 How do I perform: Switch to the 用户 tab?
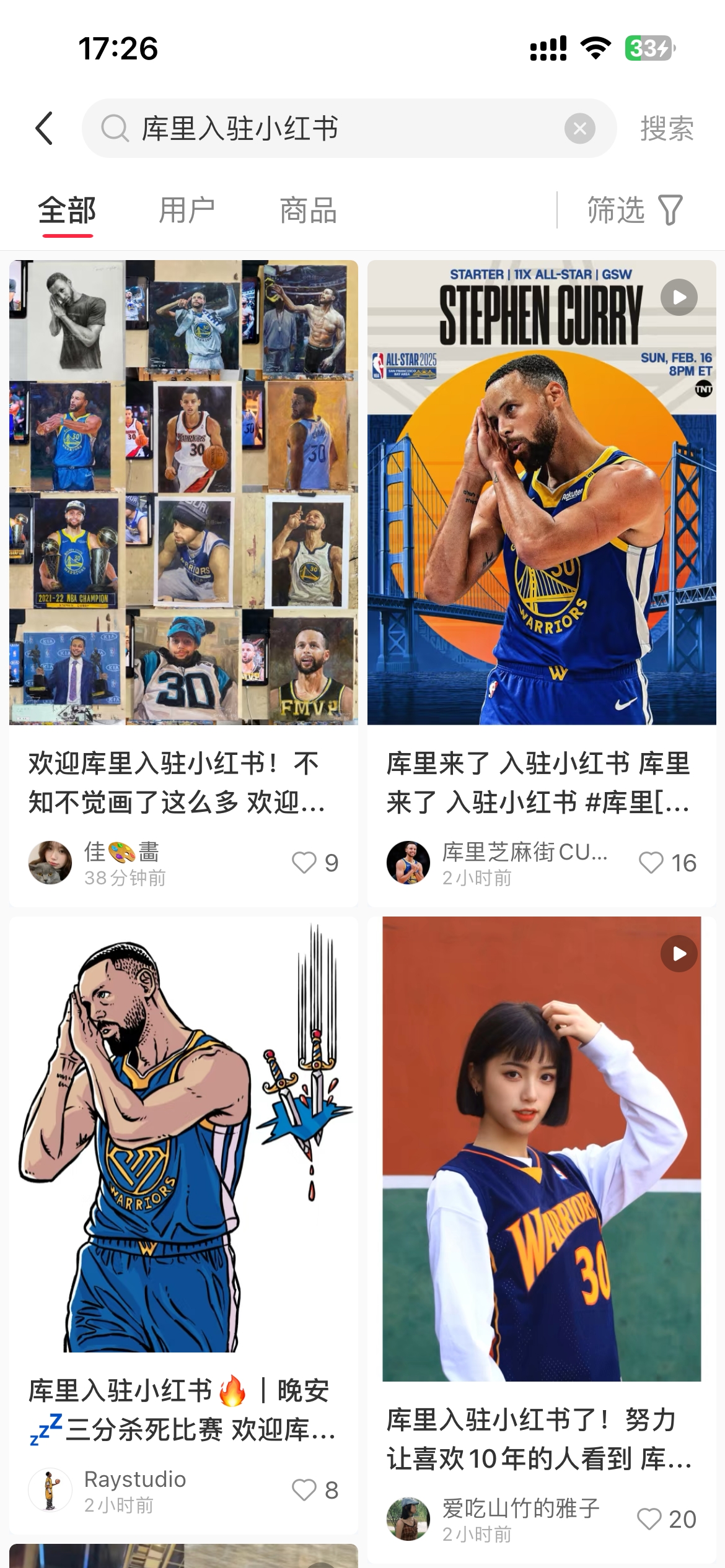pos(187,211)
